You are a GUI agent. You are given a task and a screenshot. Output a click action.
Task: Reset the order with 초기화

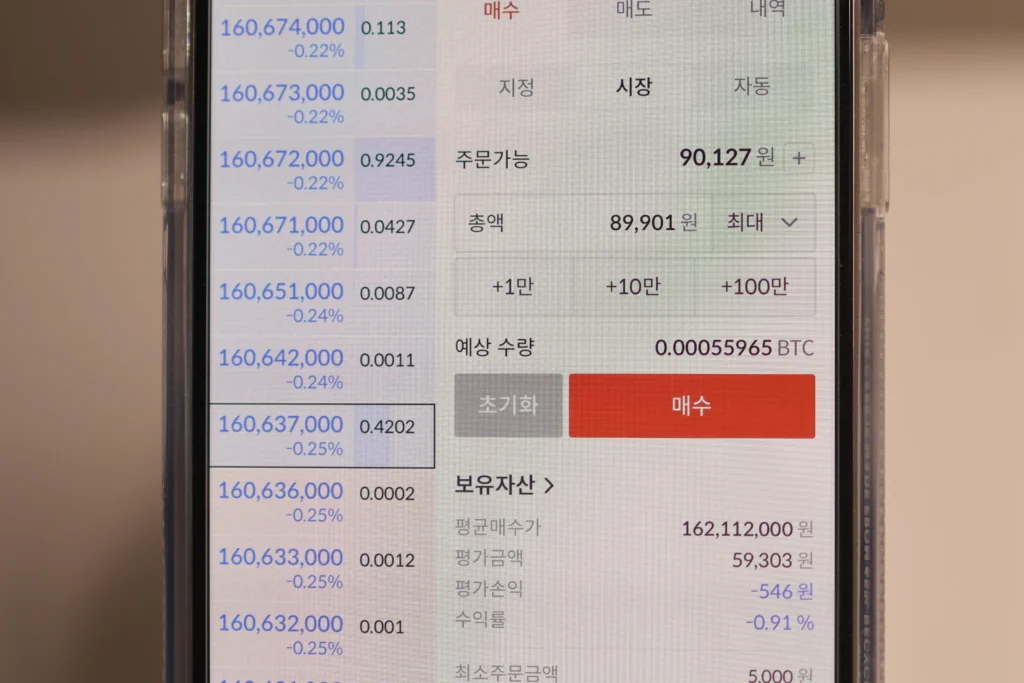tap(508, 406)
